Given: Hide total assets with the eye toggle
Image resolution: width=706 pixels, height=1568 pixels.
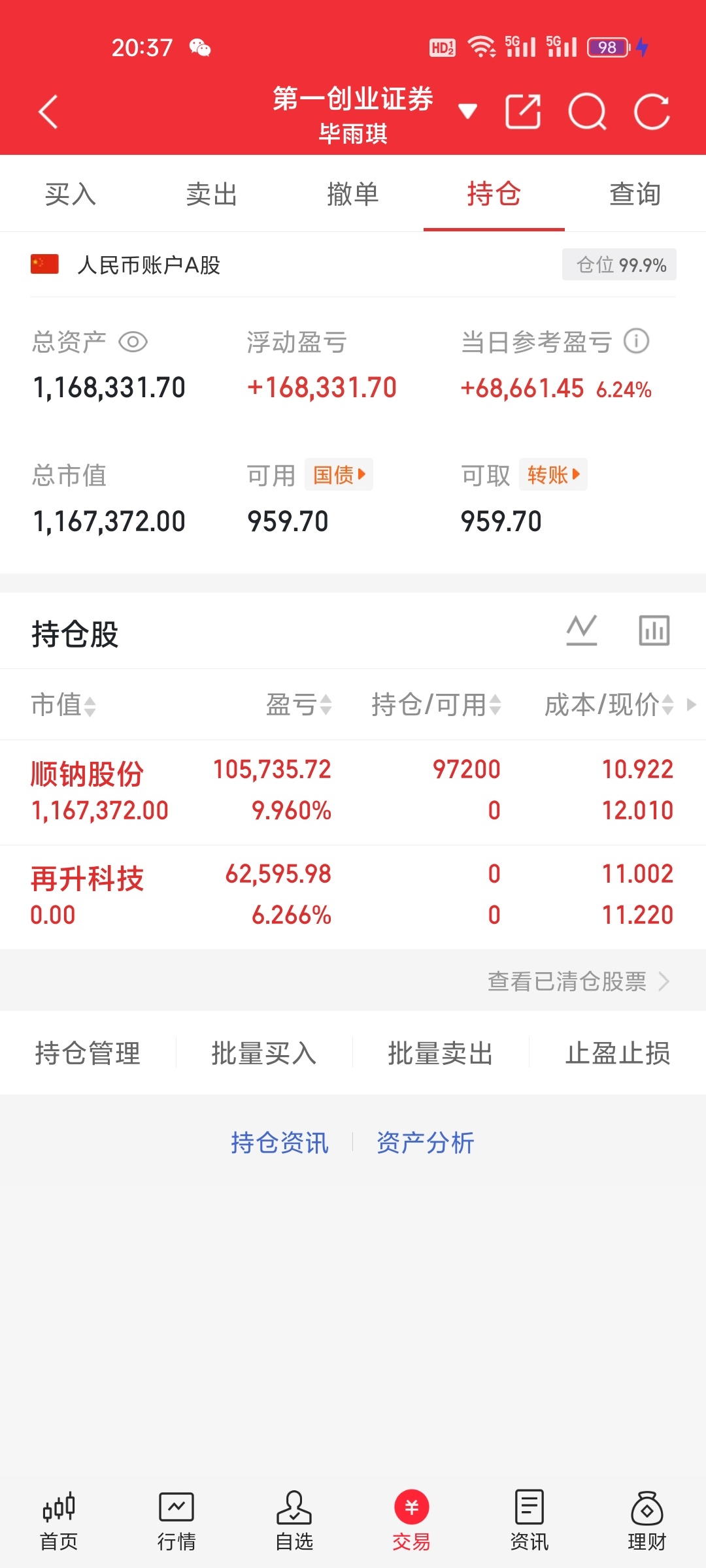Looking at the screenshot, I should click(x=133, y=340).
